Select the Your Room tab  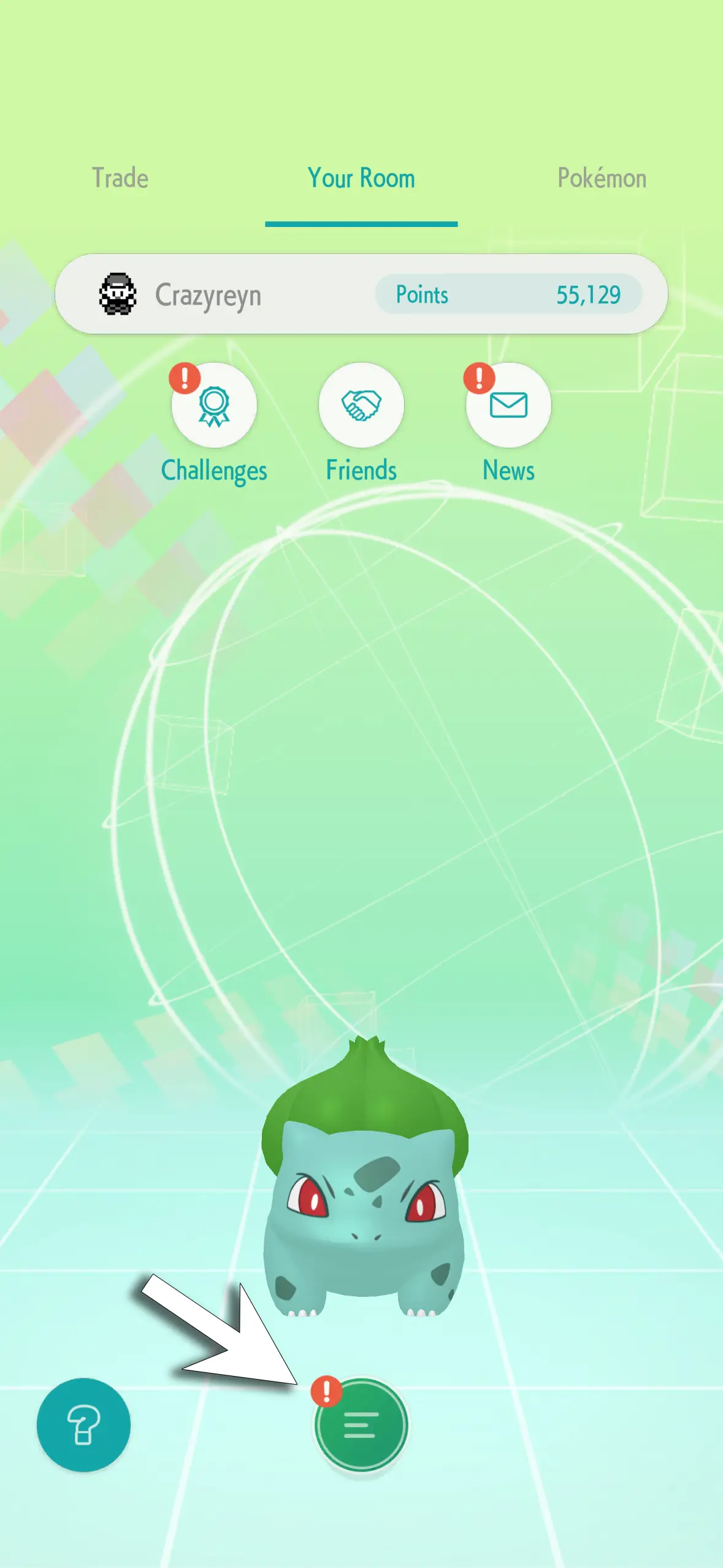tap(361, 179)
